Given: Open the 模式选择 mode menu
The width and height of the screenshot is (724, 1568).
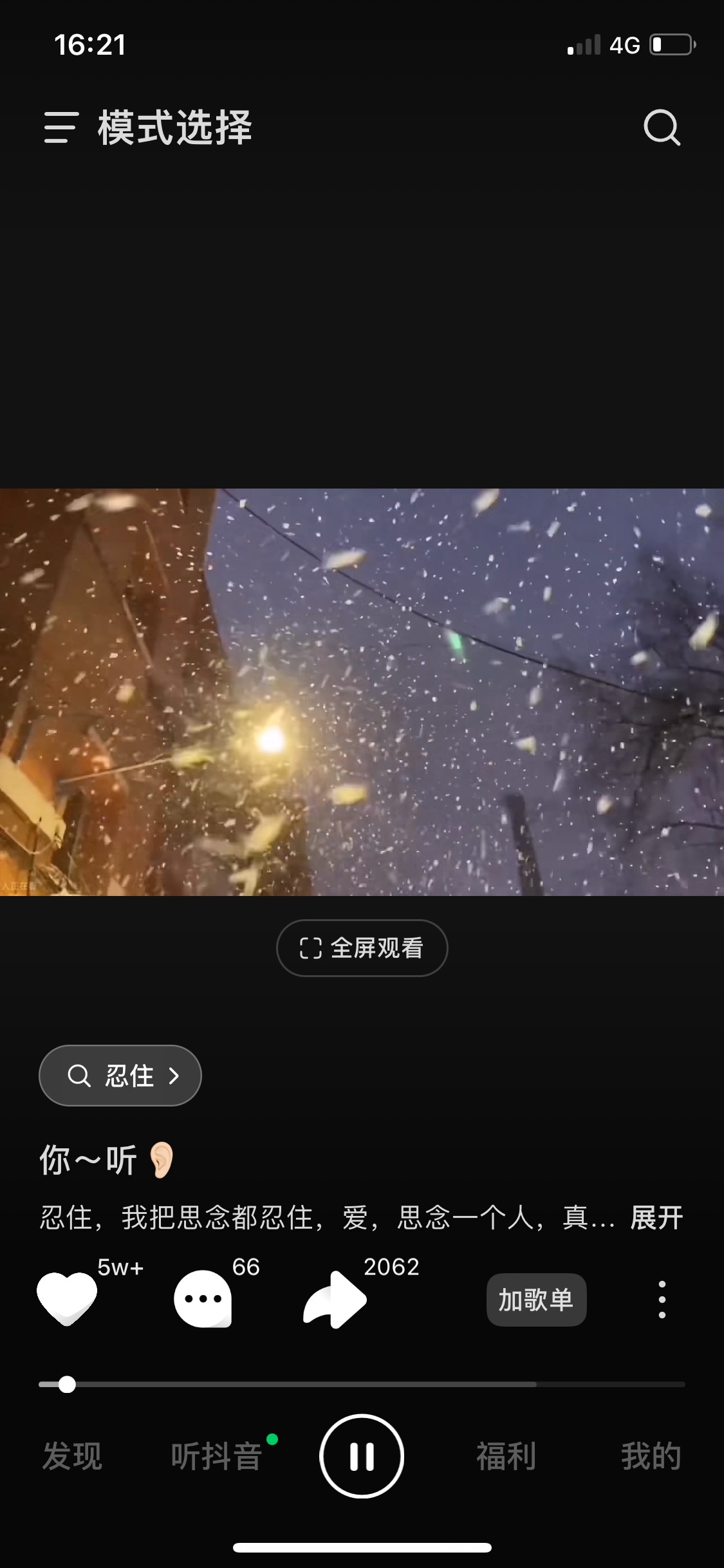Looking at the screenshot, I should click(x=148, y=127).
